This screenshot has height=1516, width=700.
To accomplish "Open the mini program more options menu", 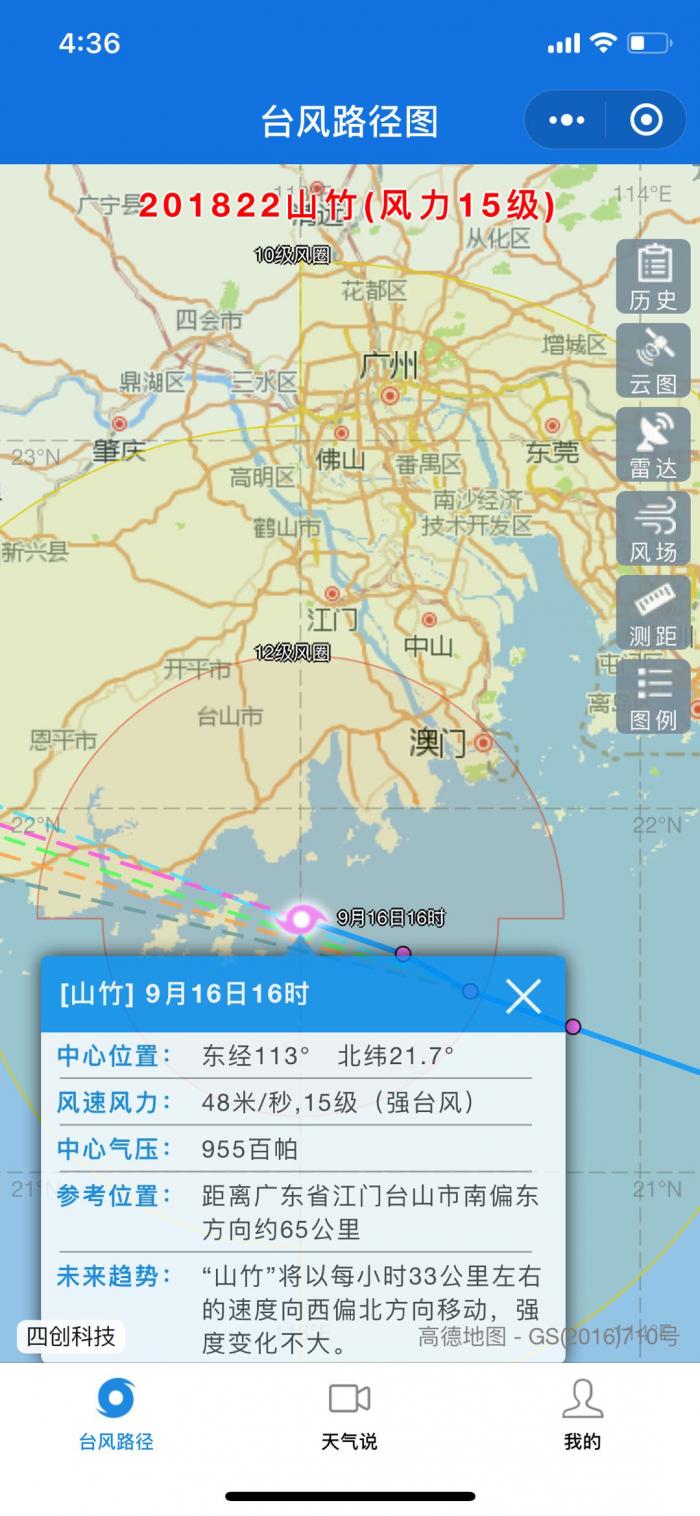I will 567,121.
